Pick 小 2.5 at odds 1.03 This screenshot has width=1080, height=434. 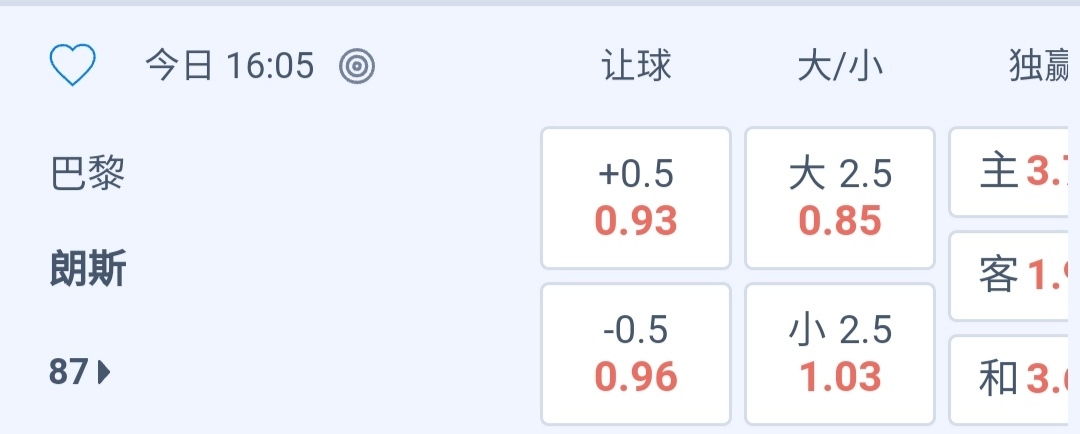(840, 354)
